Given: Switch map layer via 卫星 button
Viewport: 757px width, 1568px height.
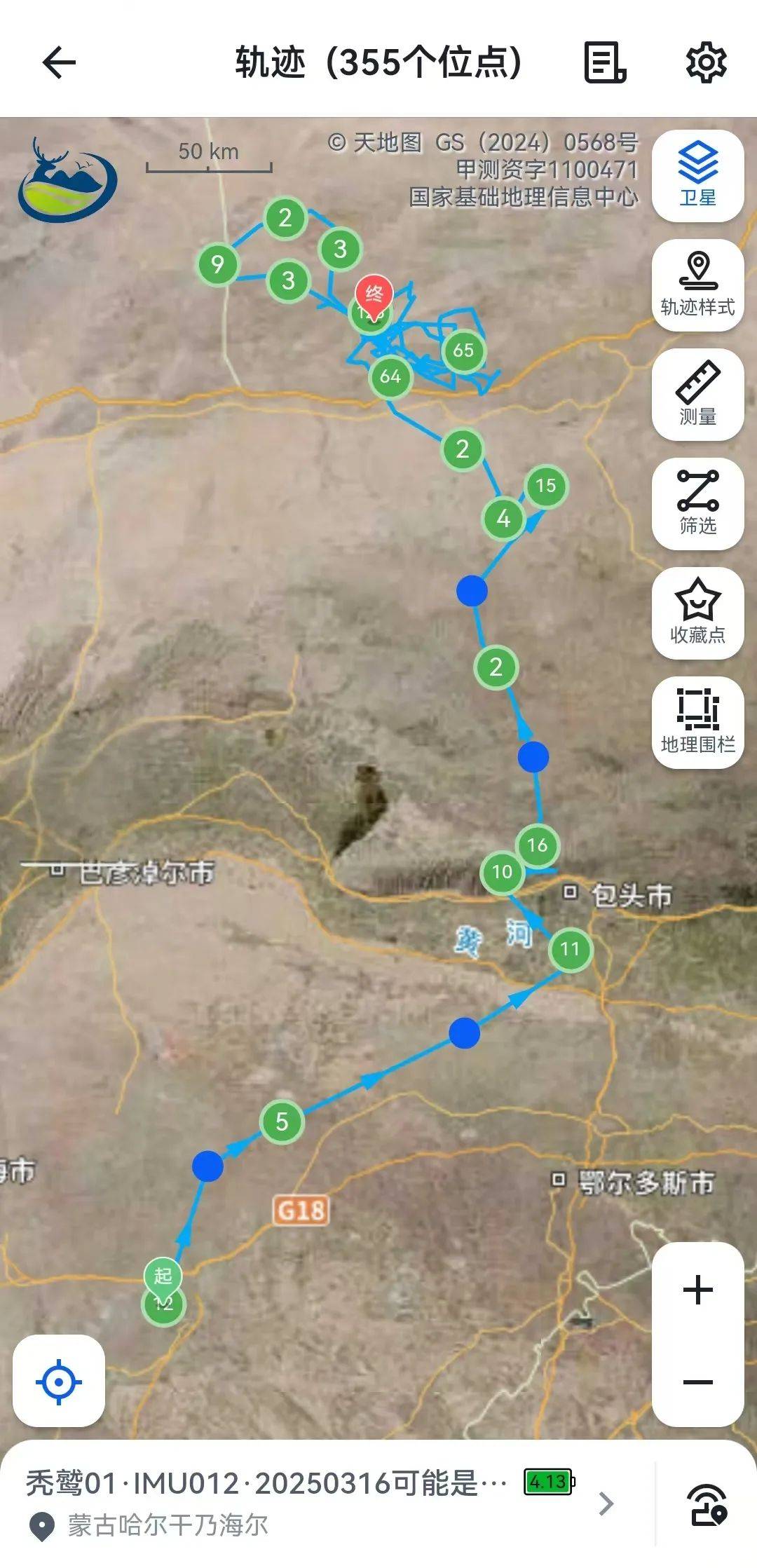Looking at the screenshot, I should 697,175.
